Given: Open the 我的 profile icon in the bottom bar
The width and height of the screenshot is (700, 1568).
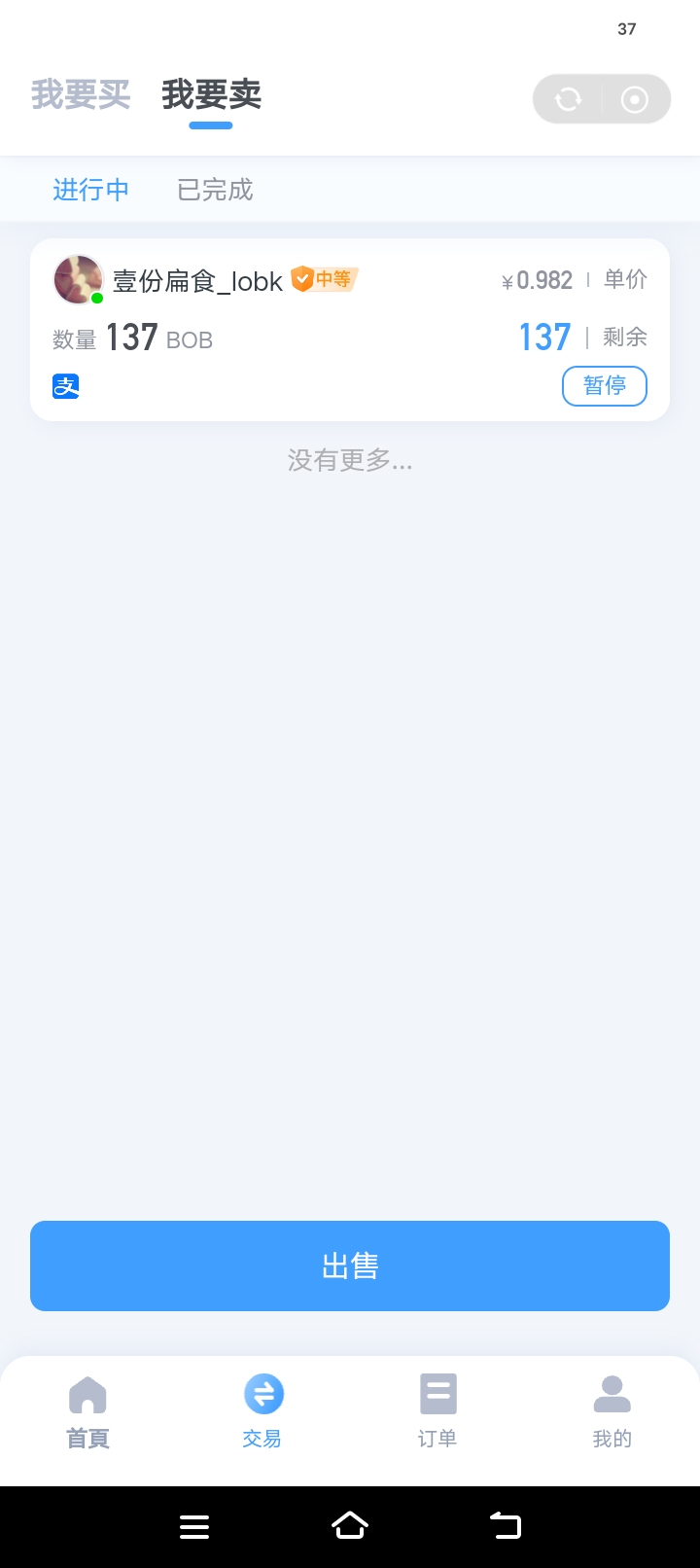Looking at the screenshot, I should (x=612, y=1395).
